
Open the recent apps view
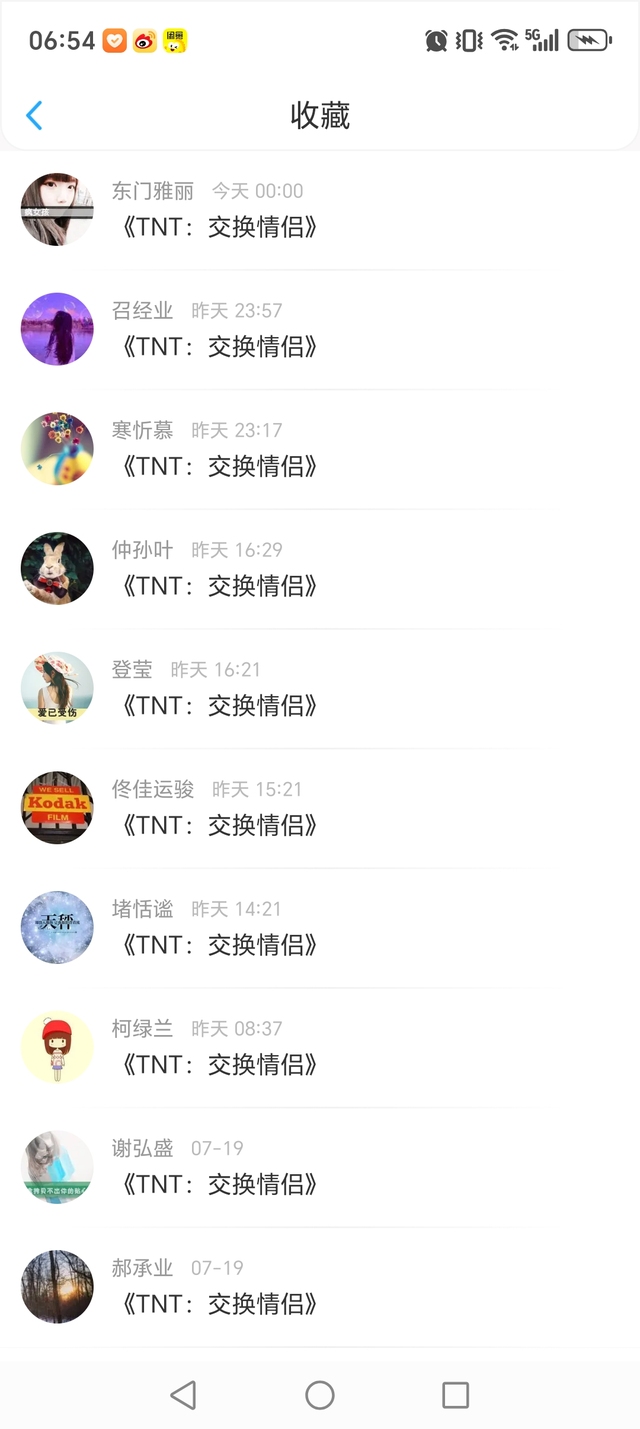[456, 1395]
